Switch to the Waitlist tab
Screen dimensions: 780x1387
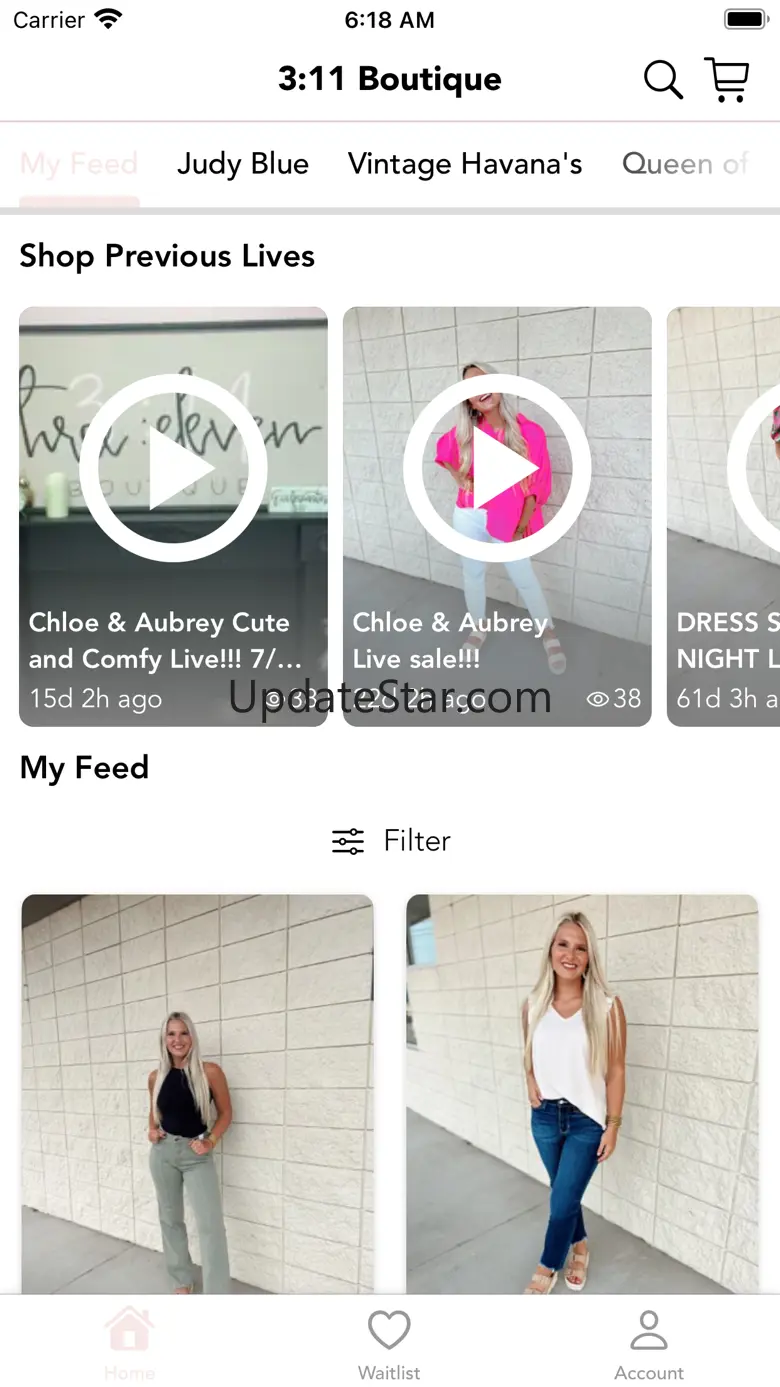(x=389, y=1345)
